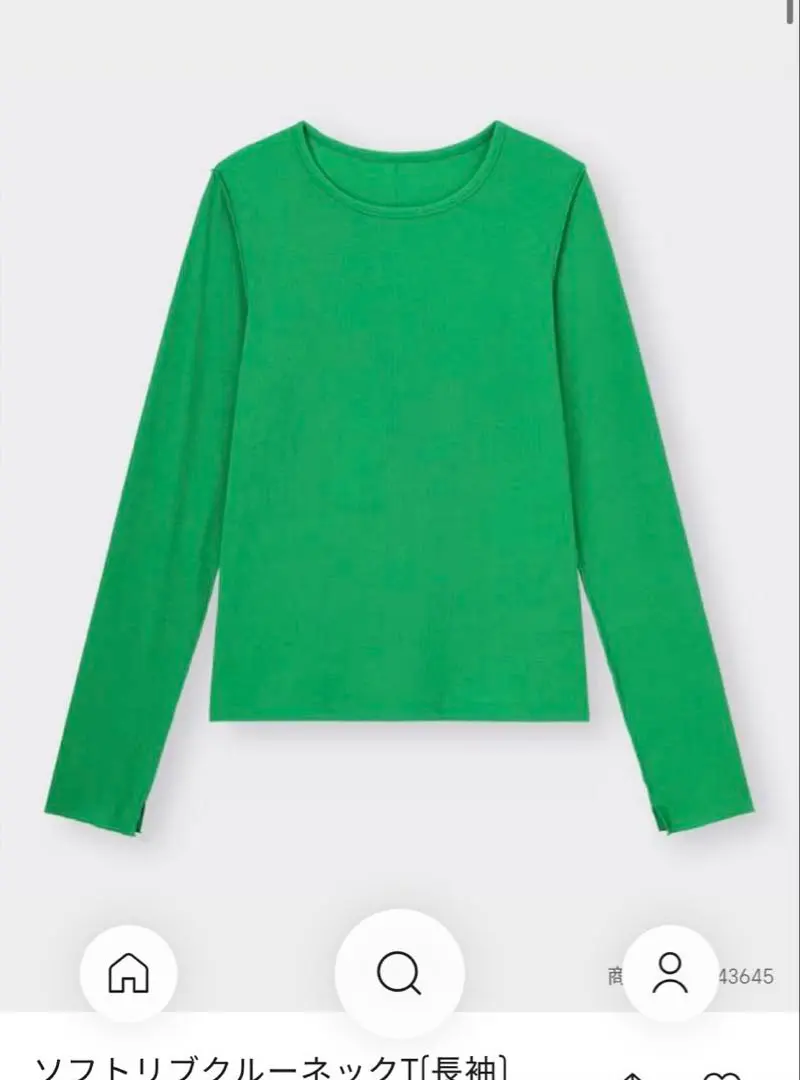Screen dimensions: 800x1080
Task: Add the product to favorites
Action: 722,1074
